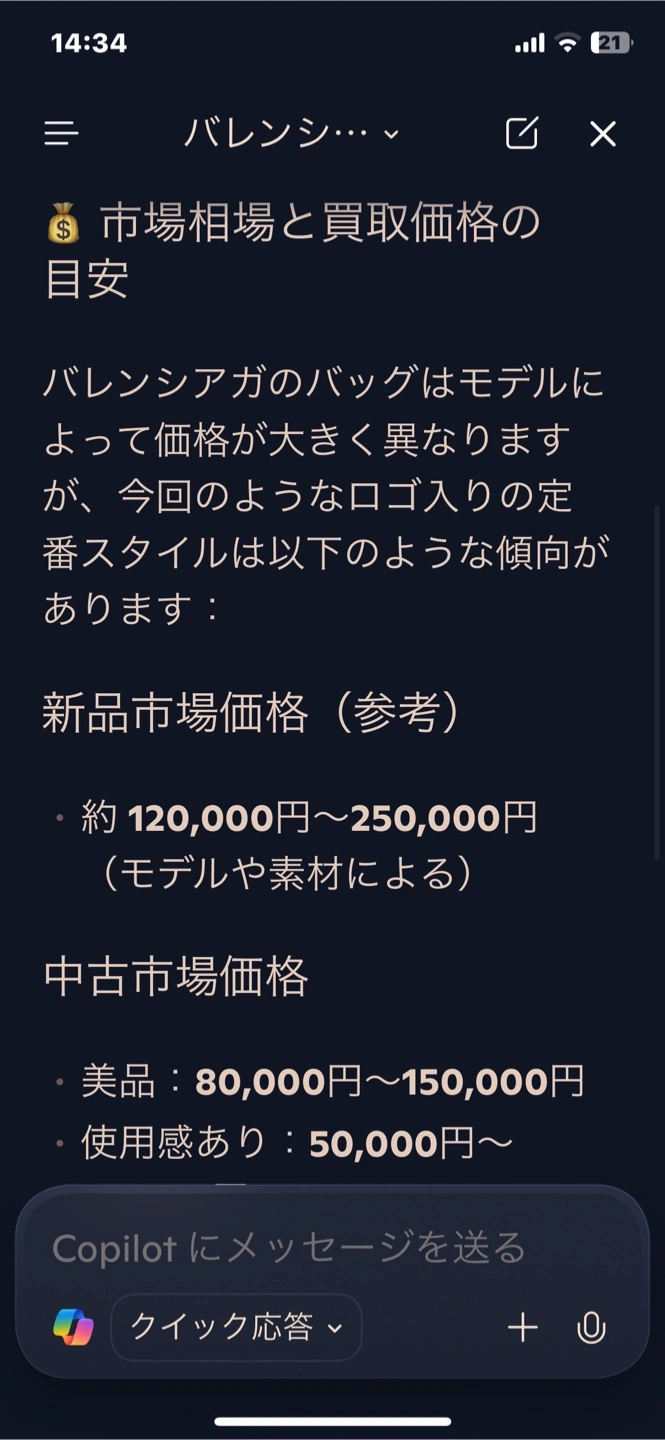Open the クイック応答 mode dropdown

pyautogui.click(x=236, y=1328)
